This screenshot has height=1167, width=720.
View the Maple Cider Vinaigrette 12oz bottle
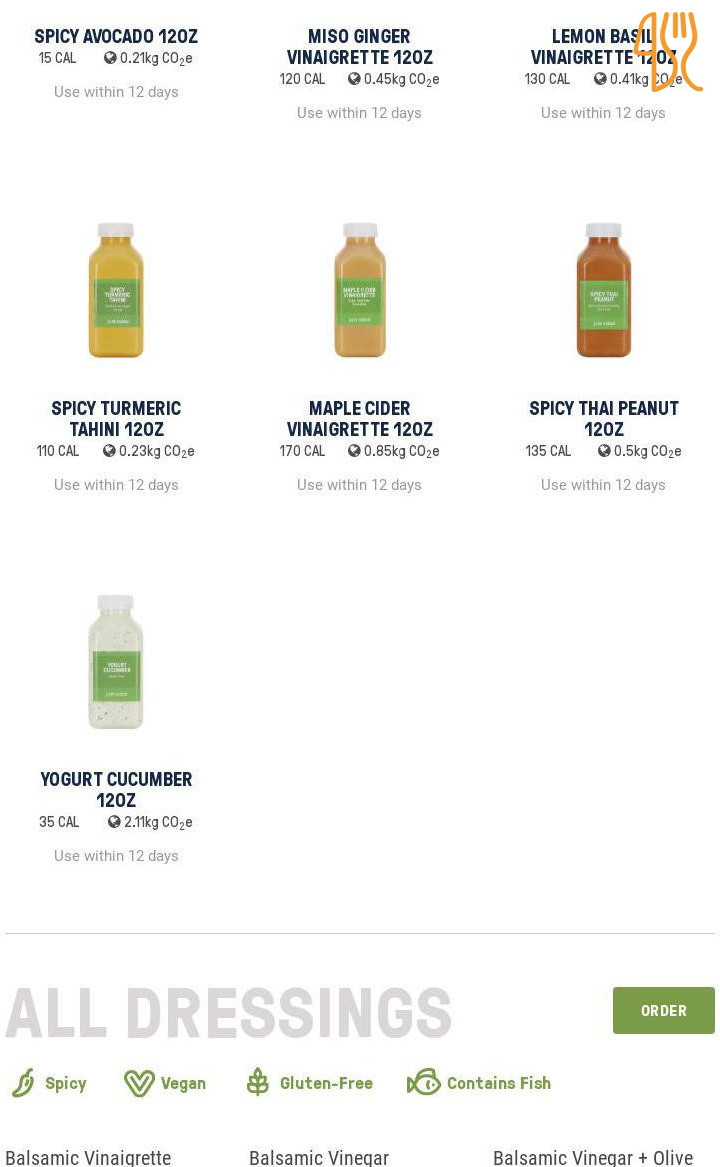point(360,291)
